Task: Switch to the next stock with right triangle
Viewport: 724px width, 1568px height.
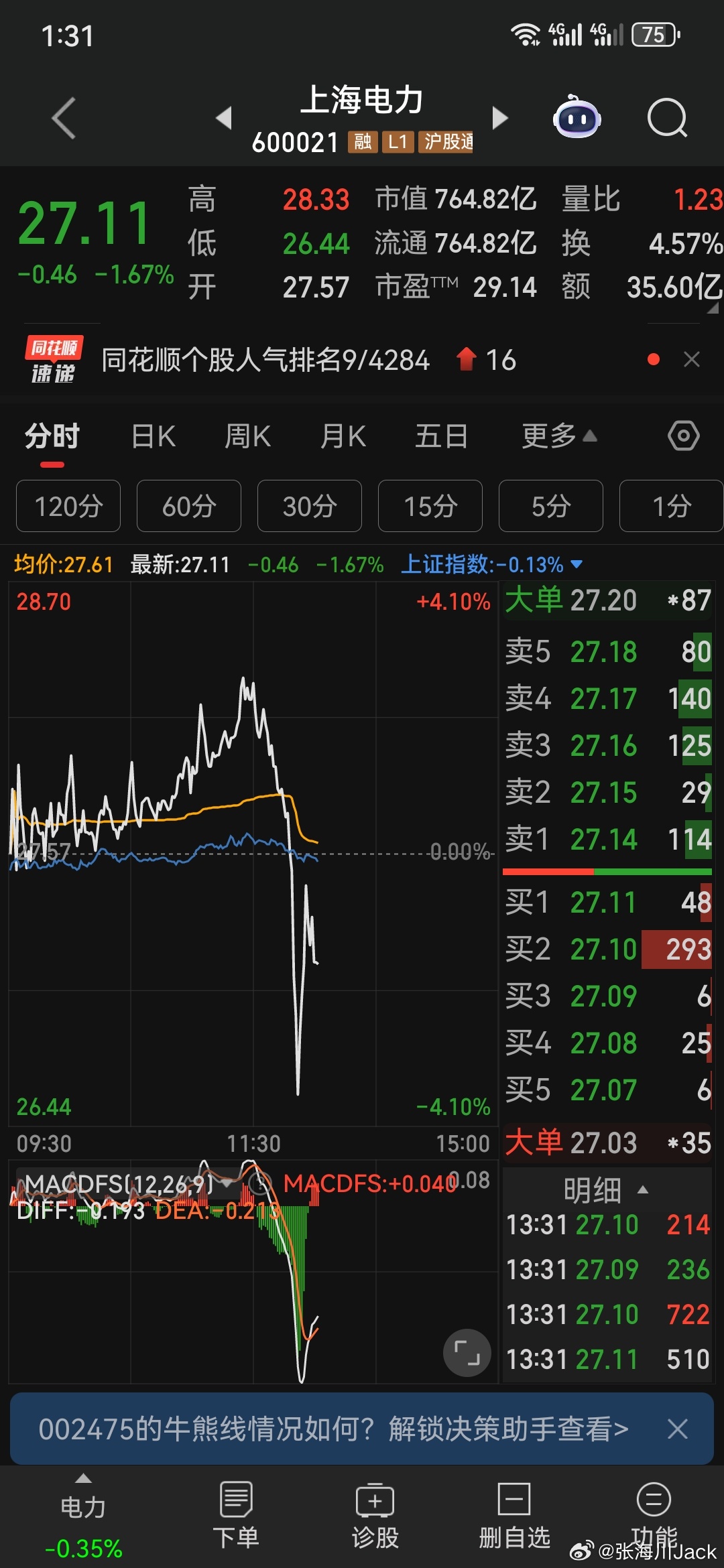Action: [499, 118]
